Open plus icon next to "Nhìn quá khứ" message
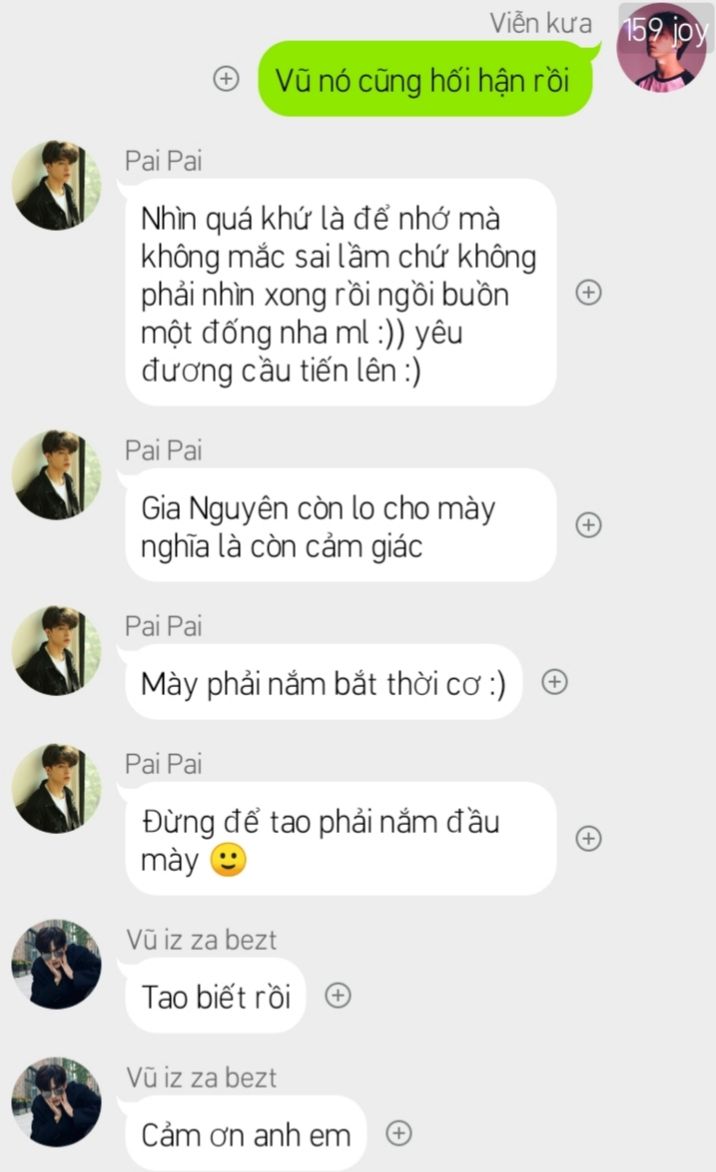716x1172 pixels. 589,292
